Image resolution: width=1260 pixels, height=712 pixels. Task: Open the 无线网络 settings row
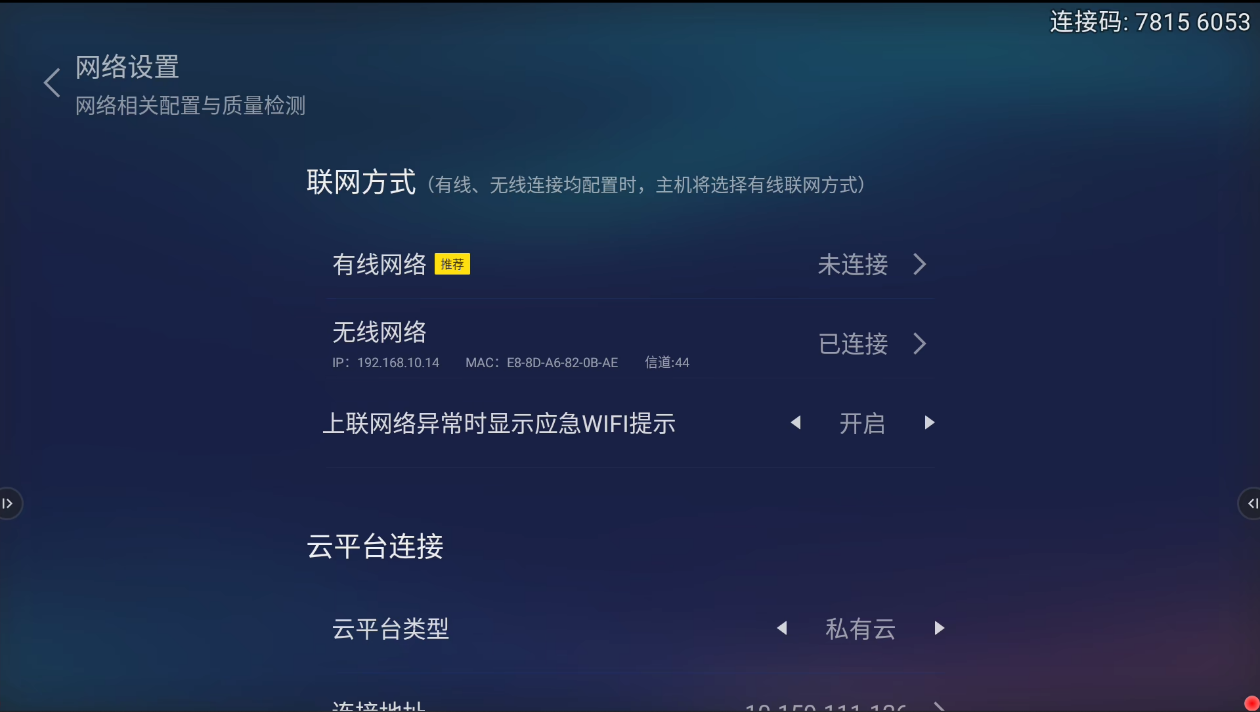point(630,344)
